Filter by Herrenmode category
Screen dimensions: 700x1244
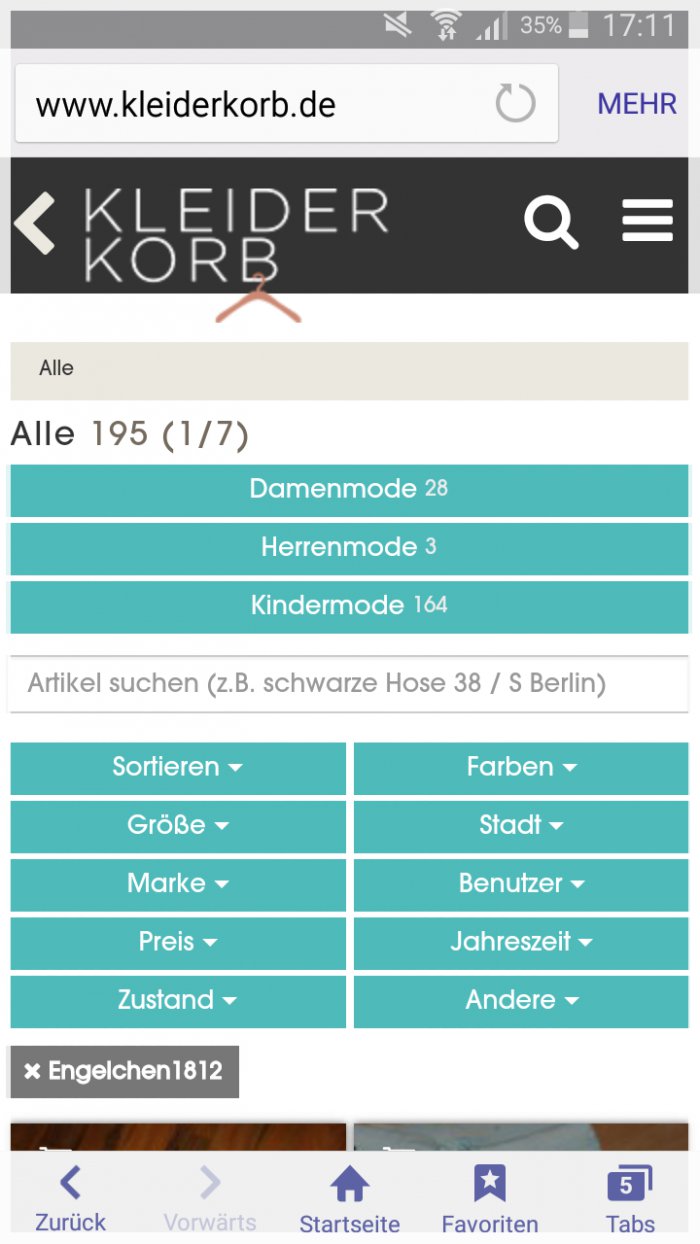click(x=349, y=547)
